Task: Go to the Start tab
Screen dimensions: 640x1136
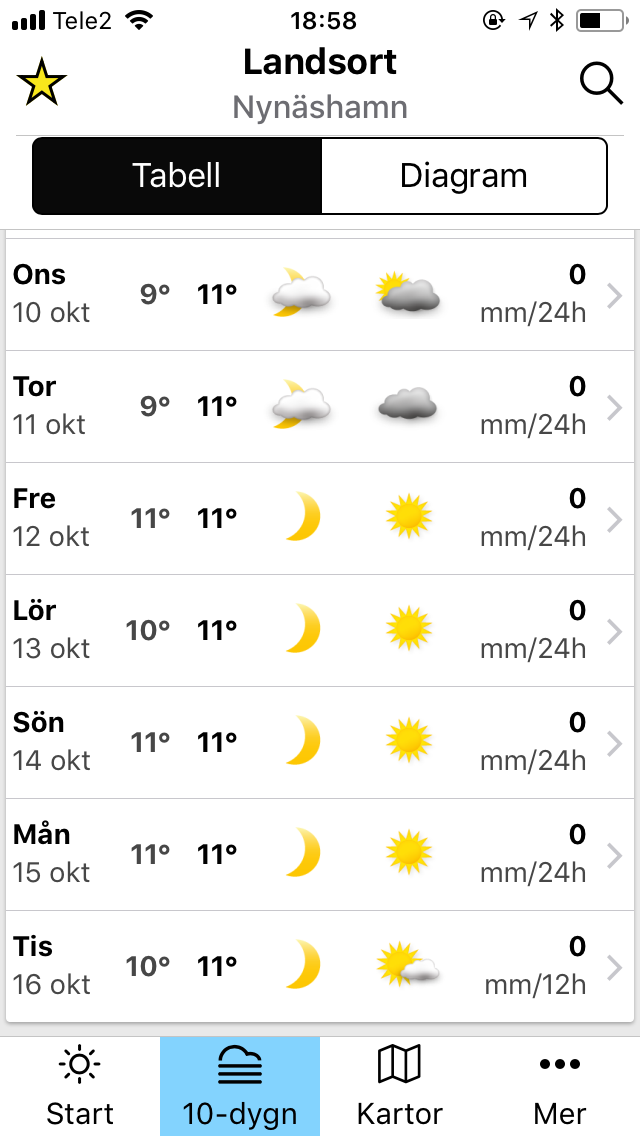Action: point(80,1087)
